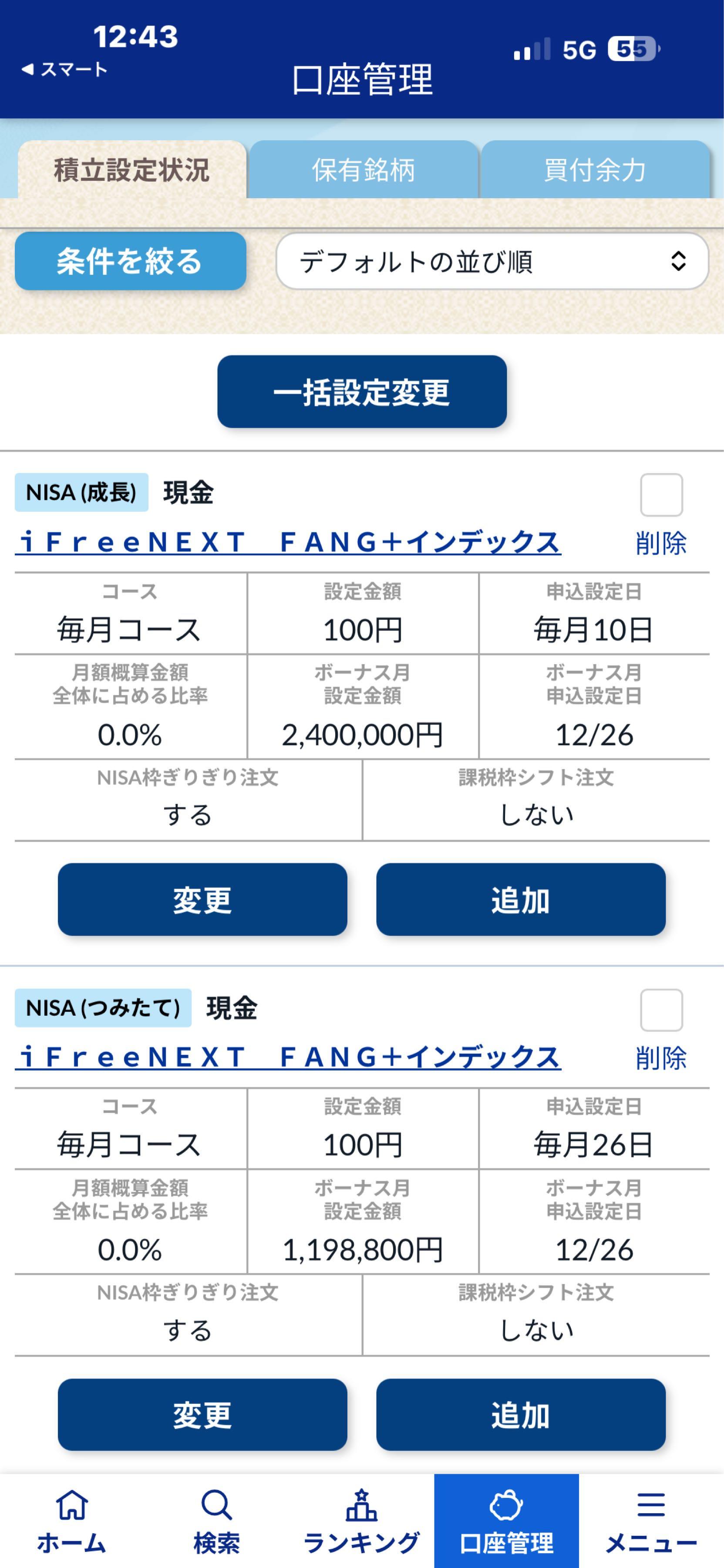Switch to the 保有銘柄 tab
The height and width of the screenshot is (1568, 724).
point(363,172)
